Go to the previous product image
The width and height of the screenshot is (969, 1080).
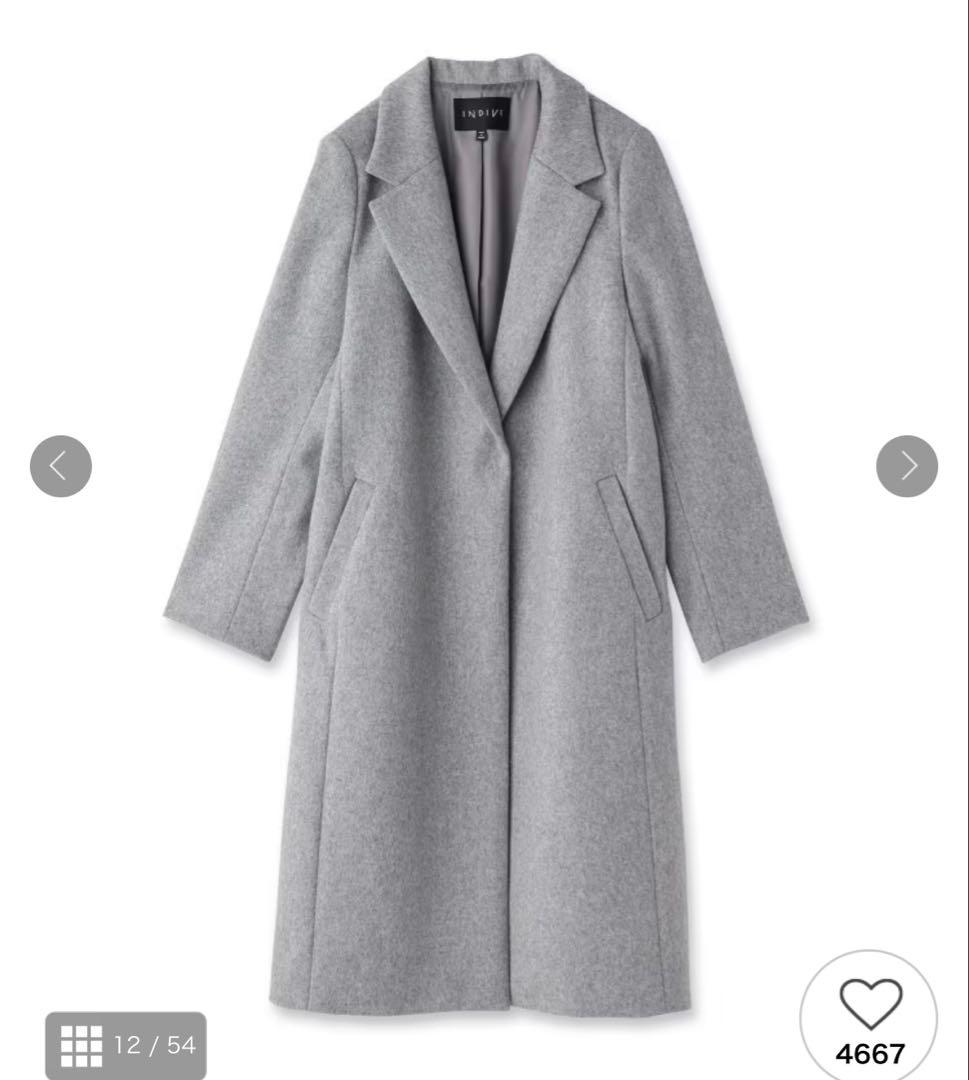pyautogui.click(x=60, y=466)
